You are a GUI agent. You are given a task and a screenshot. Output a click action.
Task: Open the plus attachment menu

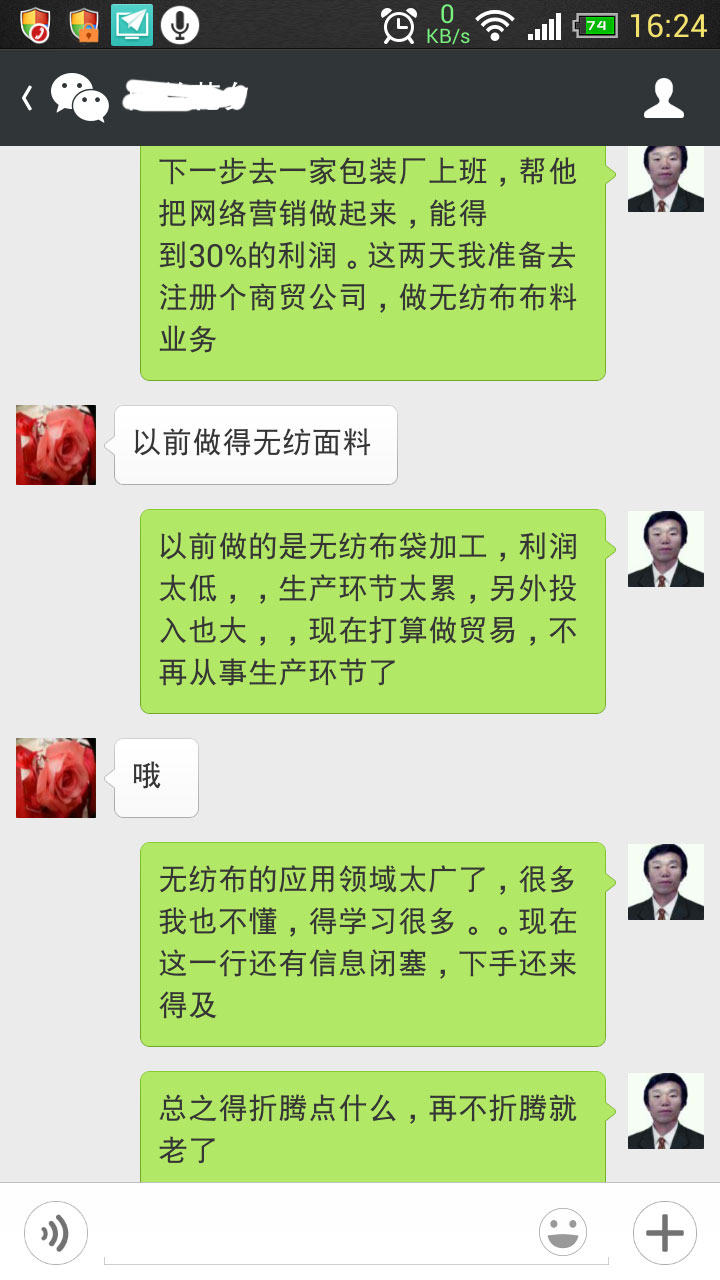[664, 1232]
